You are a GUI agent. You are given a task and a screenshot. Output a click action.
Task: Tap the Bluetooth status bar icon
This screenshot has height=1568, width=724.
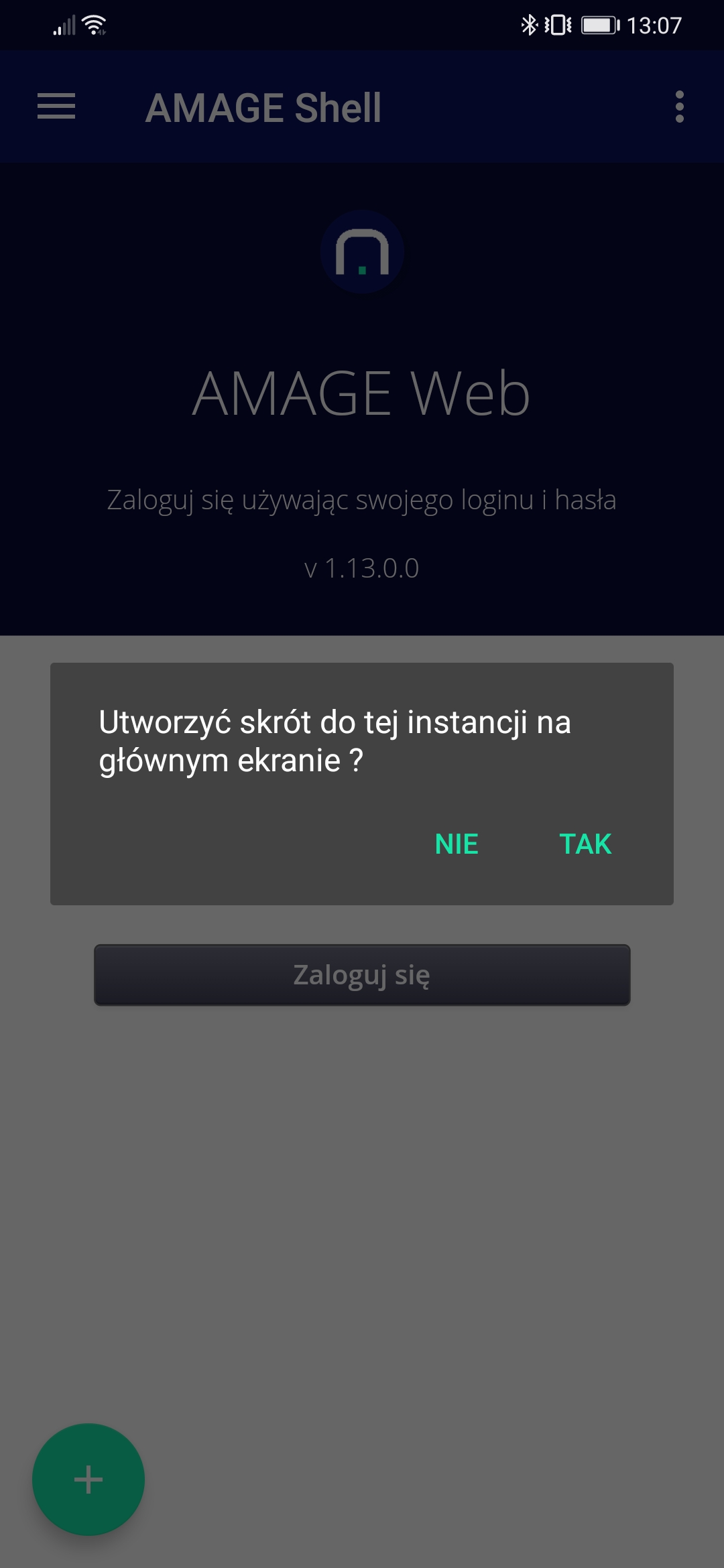click(x=529, y=24)
